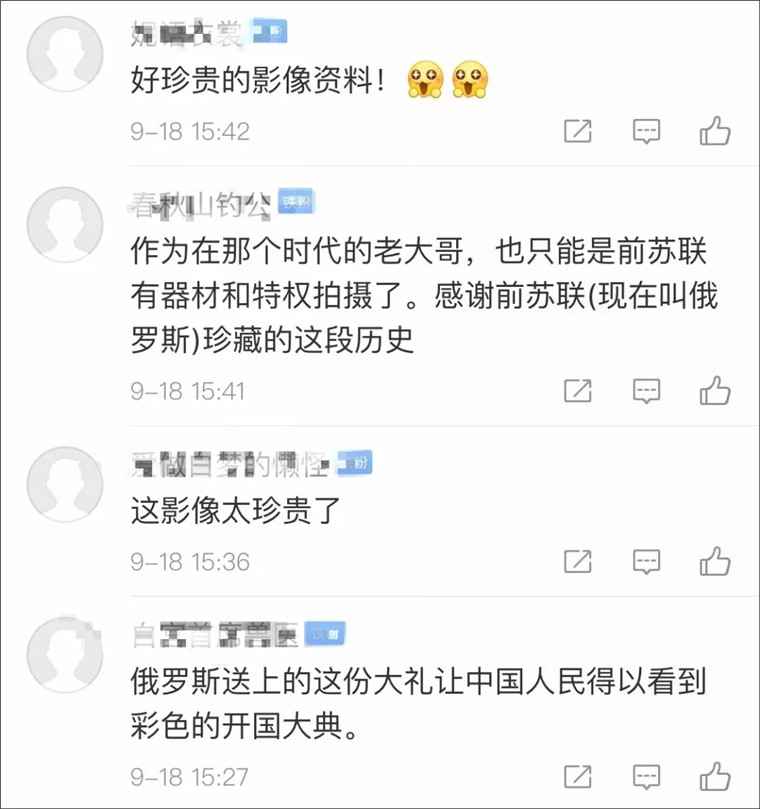Open the reply icon on the first comment

648,130
